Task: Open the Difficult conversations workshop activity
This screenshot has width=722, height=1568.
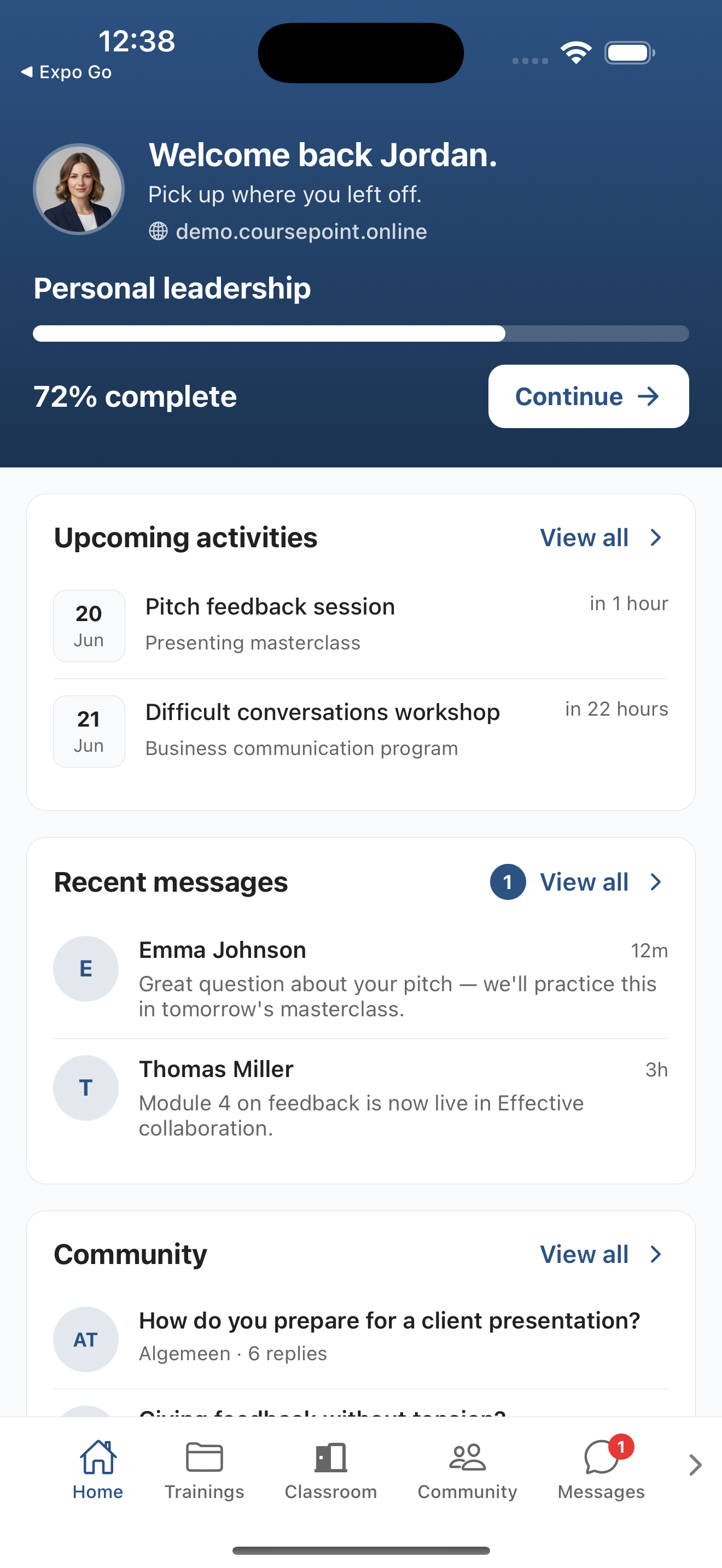Action: (x=361, y=731)
